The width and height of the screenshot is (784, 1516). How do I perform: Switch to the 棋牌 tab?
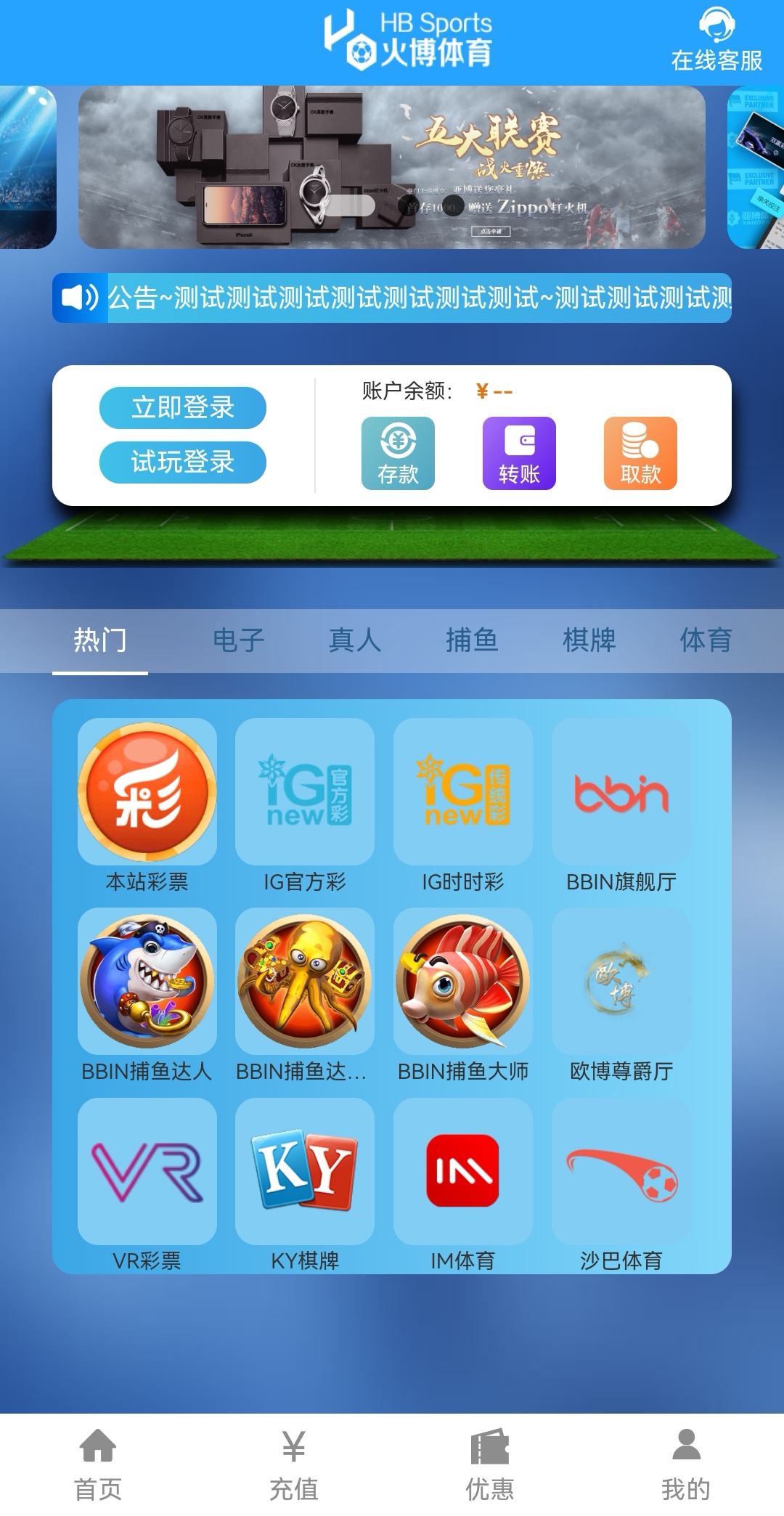point(589,640)
